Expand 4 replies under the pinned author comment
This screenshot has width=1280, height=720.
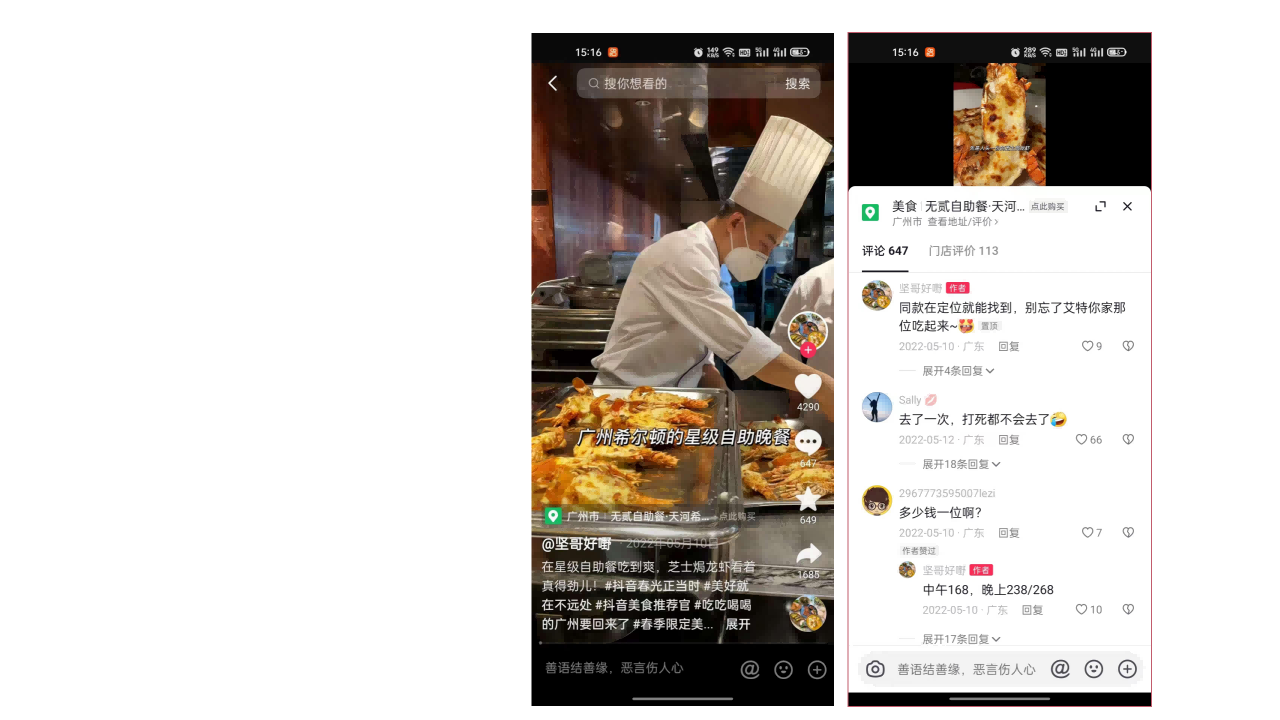click(957, 371)
